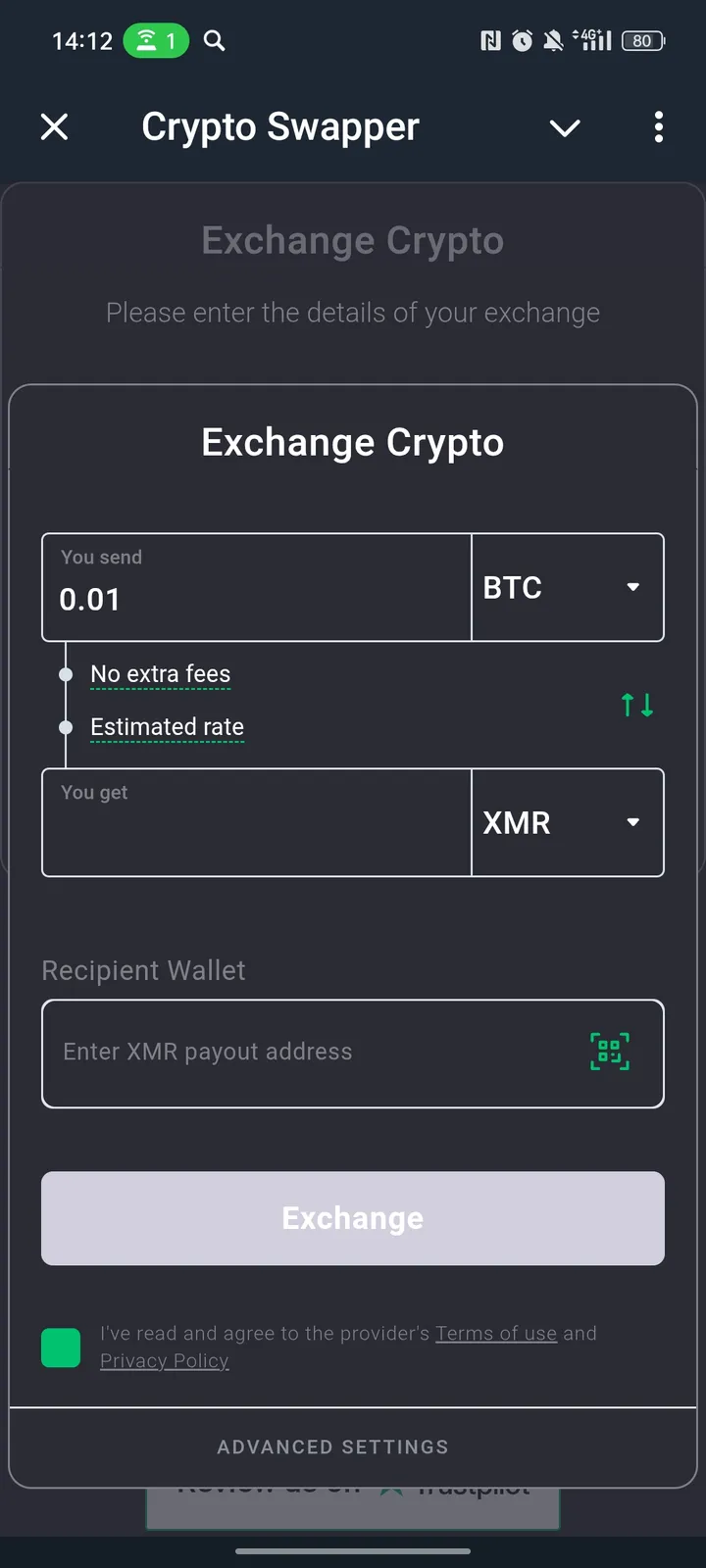Expand the chevron next to Crypto Swapper
Screen dimensions: 706x1568
pos(565,128)
